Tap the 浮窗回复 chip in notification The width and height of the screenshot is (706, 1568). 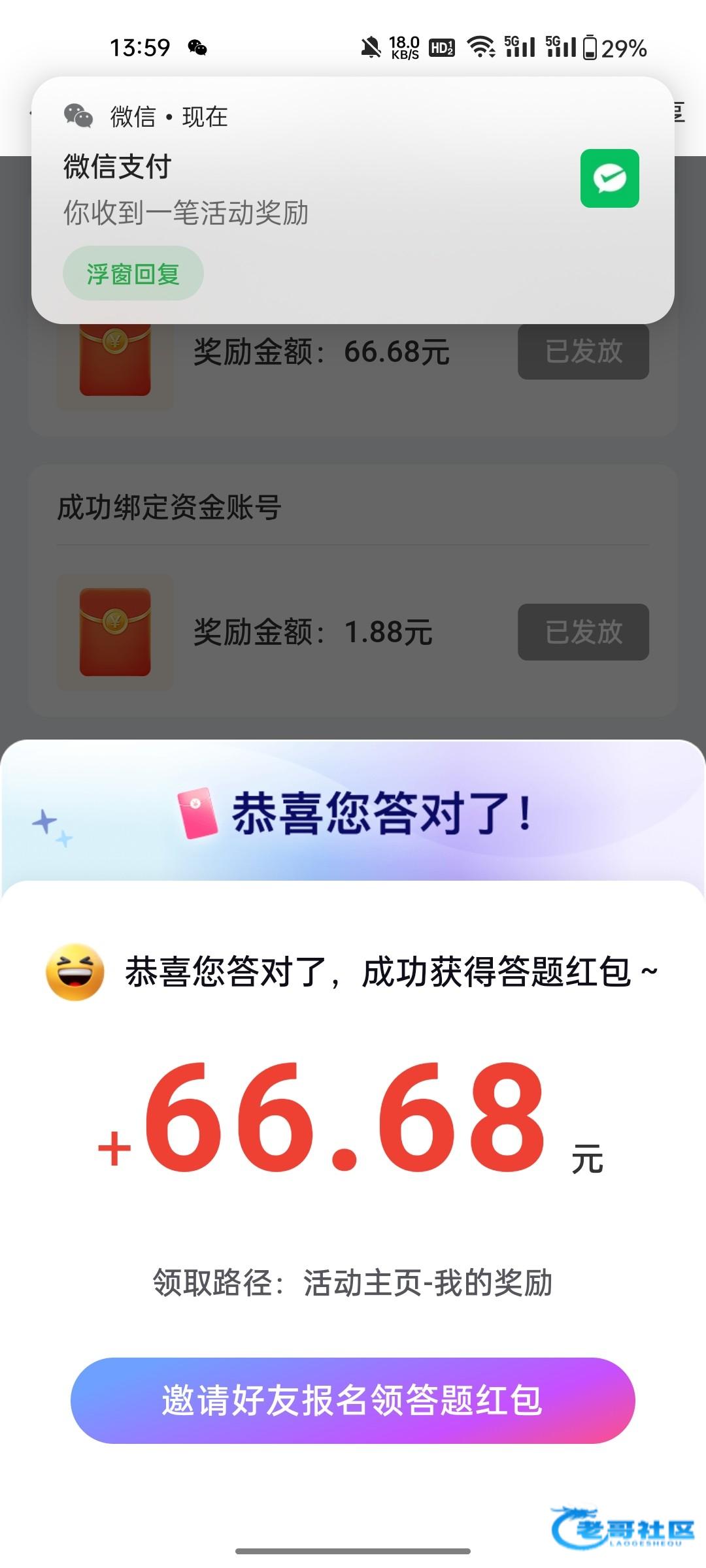pos(133,274)
